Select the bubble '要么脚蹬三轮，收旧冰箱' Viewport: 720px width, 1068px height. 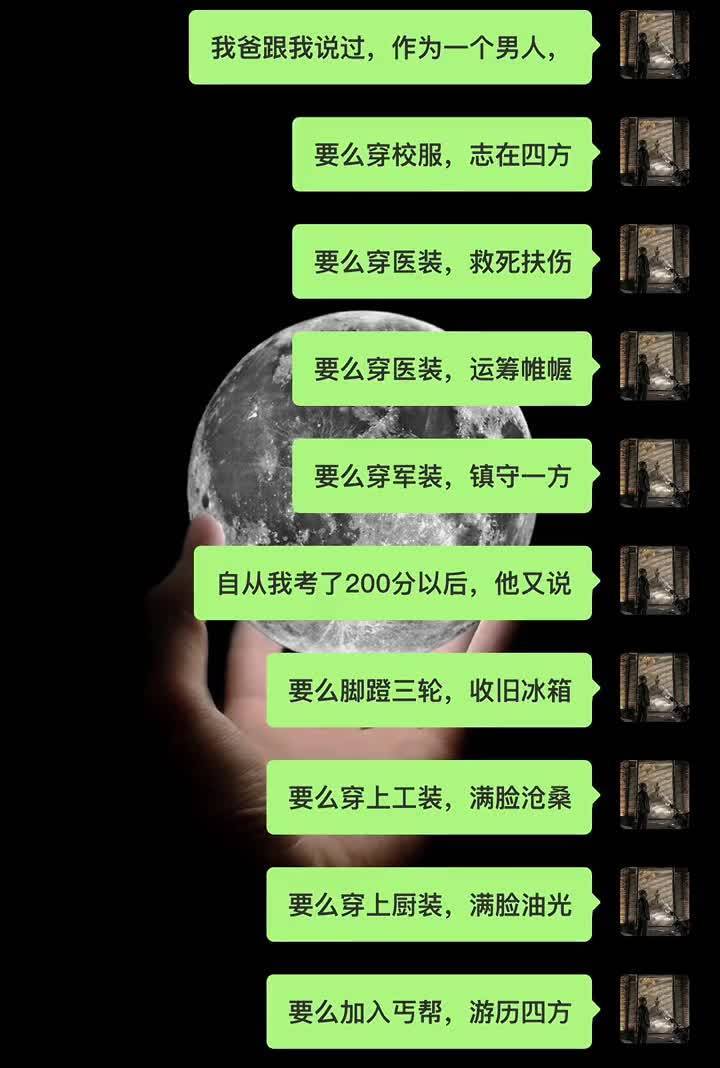pyautogui.click(x=430, y=692)
